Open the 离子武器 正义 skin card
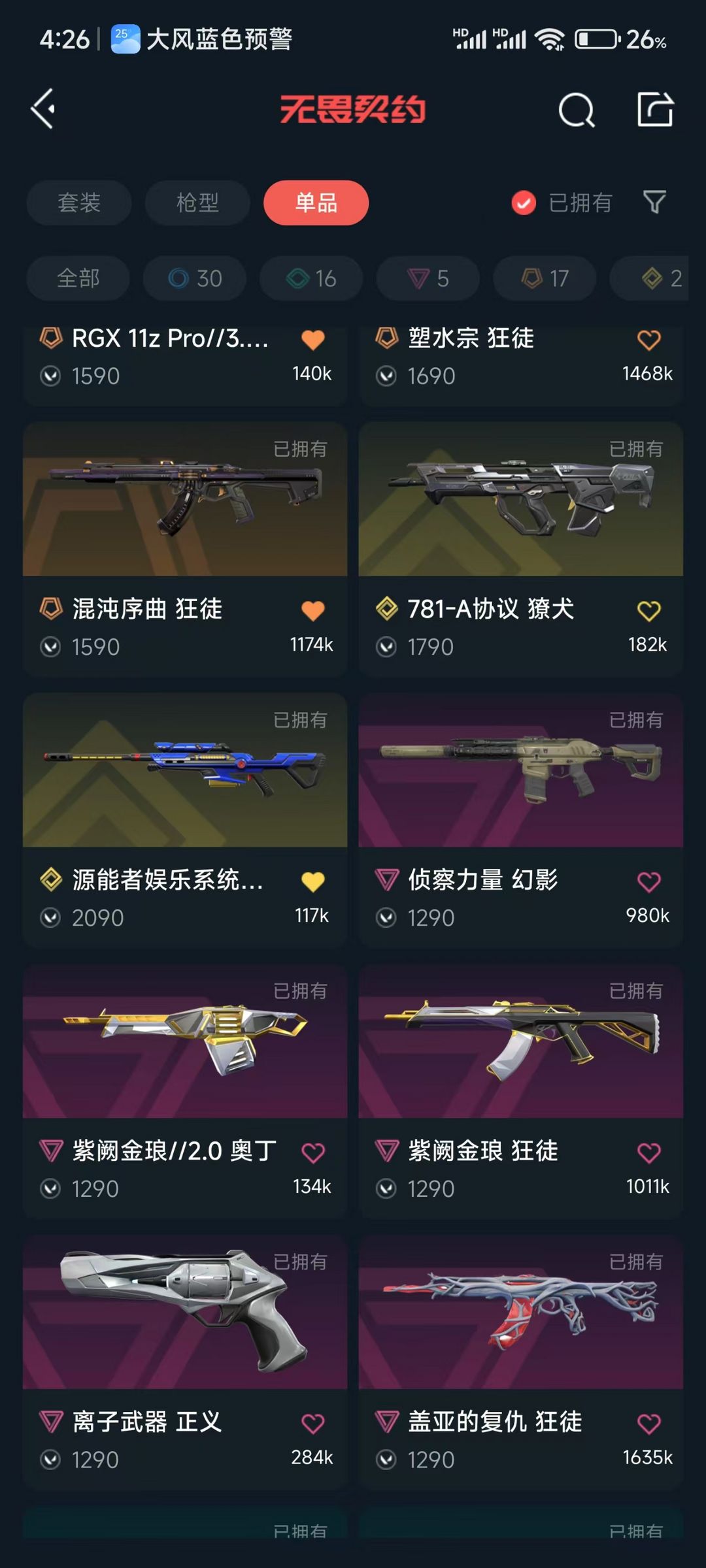 click(185, 1362)
